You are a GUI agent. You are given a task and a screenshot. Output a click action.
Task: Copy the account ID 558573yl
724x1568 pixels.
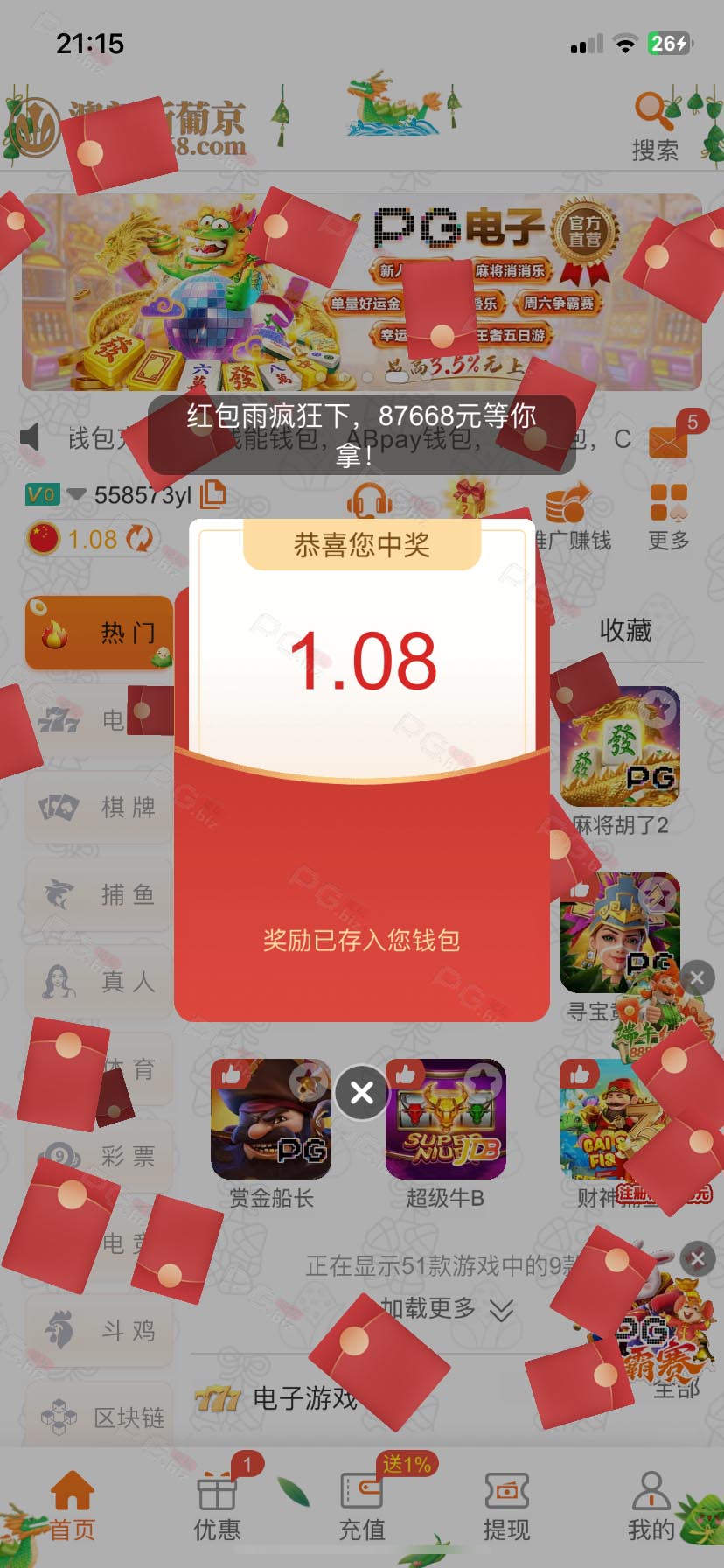point(212,494)
